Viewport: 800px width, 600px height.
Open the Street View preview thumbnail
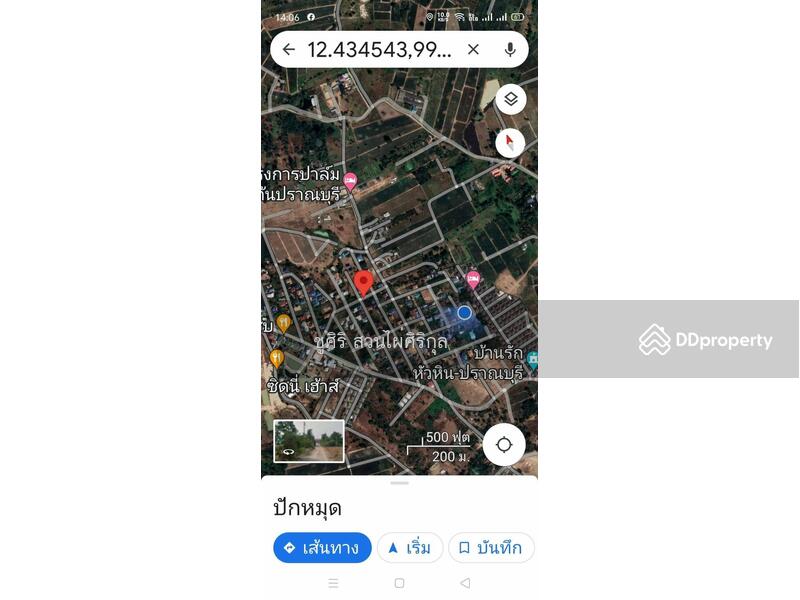(x=309, y=441)
